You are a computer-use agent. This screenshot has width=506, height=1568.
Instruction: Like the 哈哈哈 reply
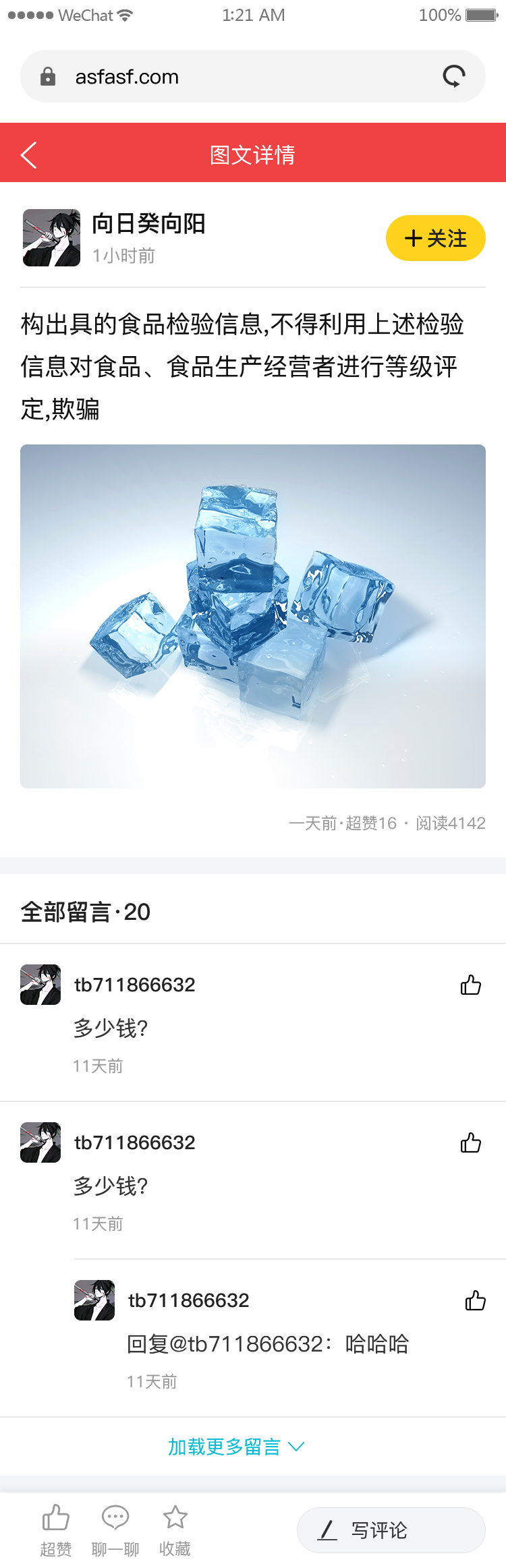click(x=475, y=1301)
